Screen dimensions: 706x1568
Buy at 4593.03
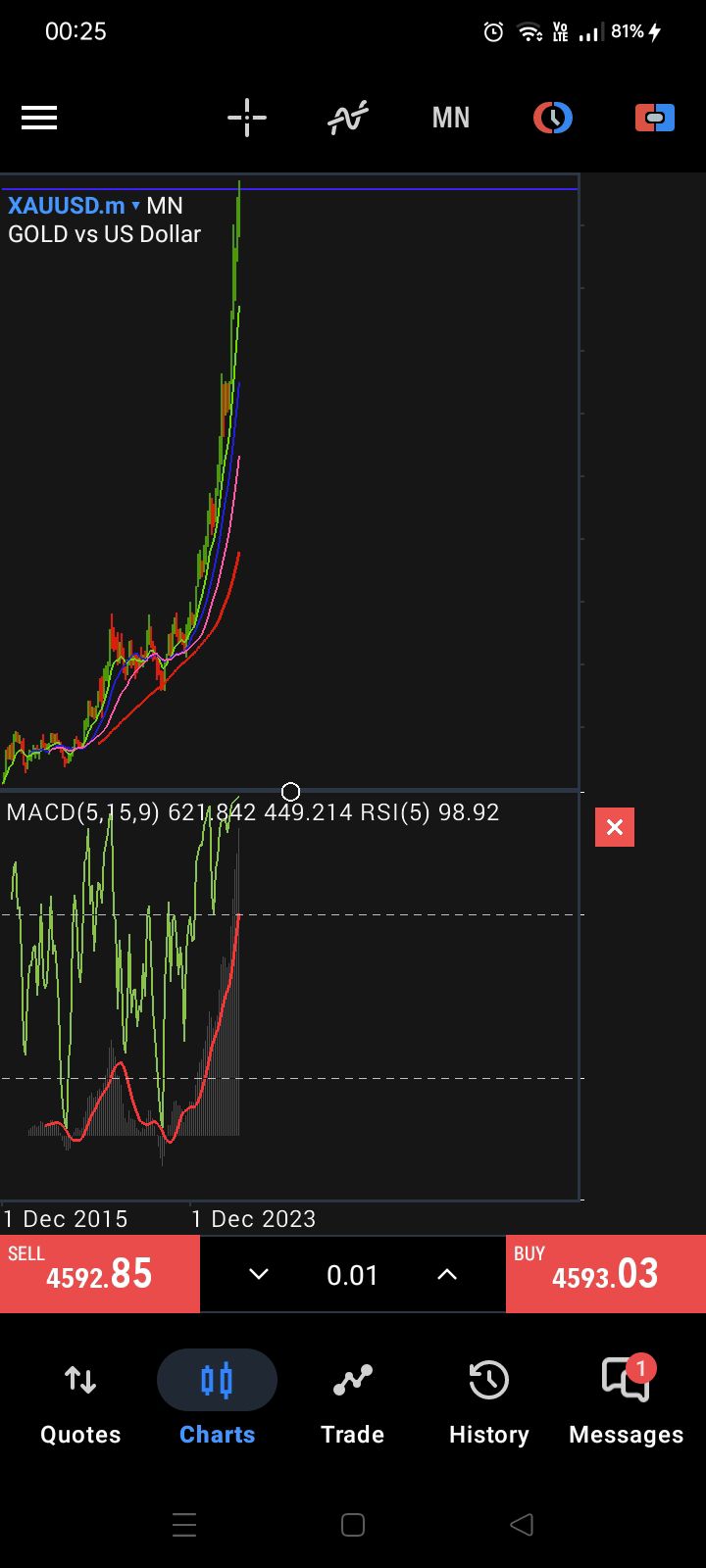click(605, 1273)
